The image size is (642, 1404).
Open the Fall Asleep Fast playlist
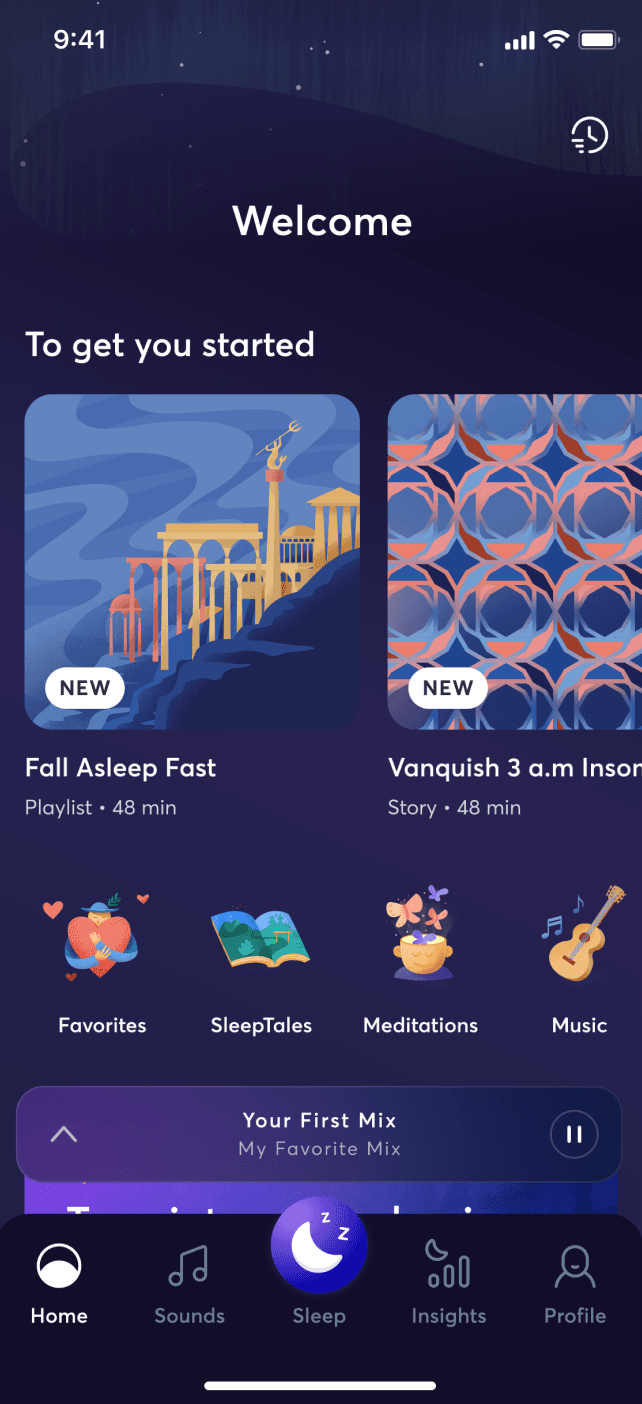click(192, 562)
